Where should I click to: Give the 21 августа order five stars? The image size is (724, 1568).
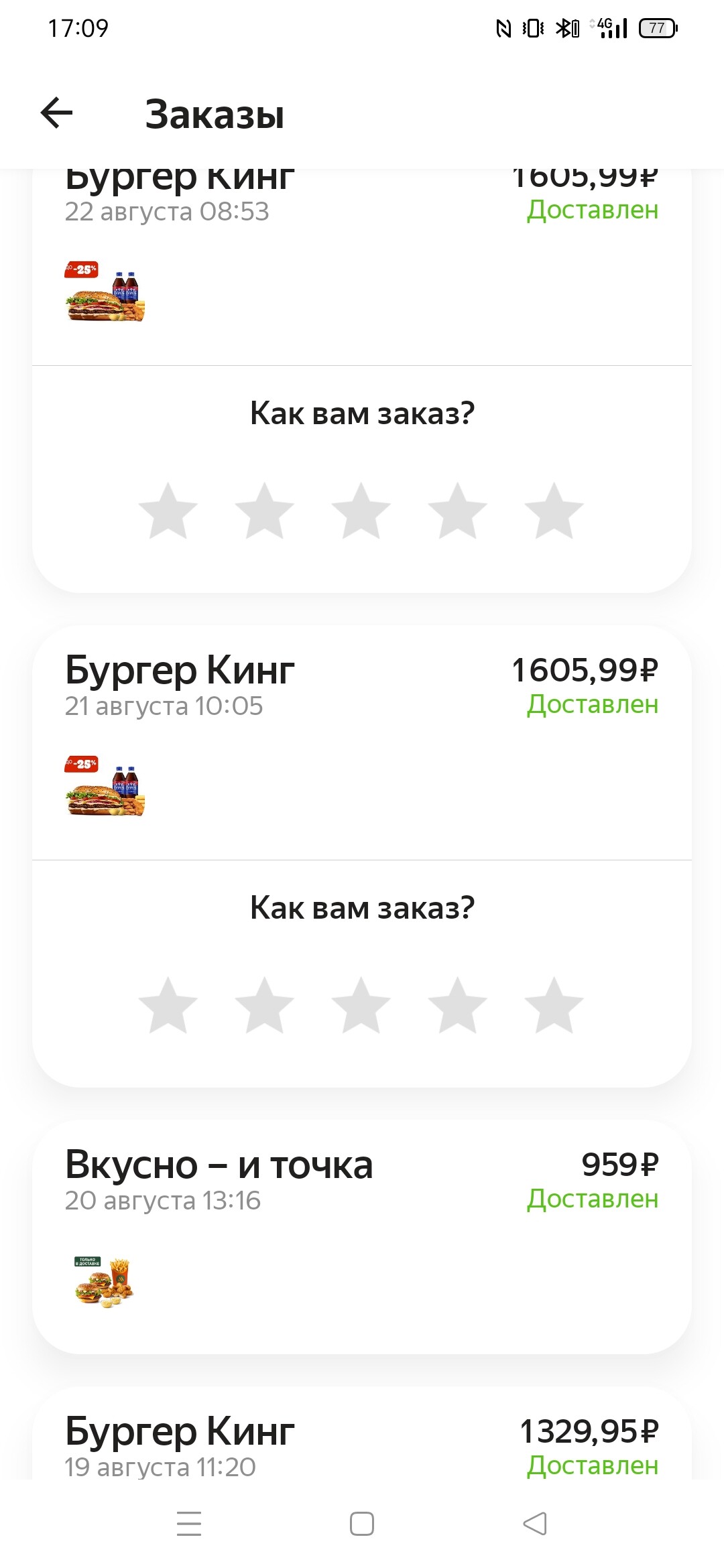pyautogui.click(x=554, y=1005)
